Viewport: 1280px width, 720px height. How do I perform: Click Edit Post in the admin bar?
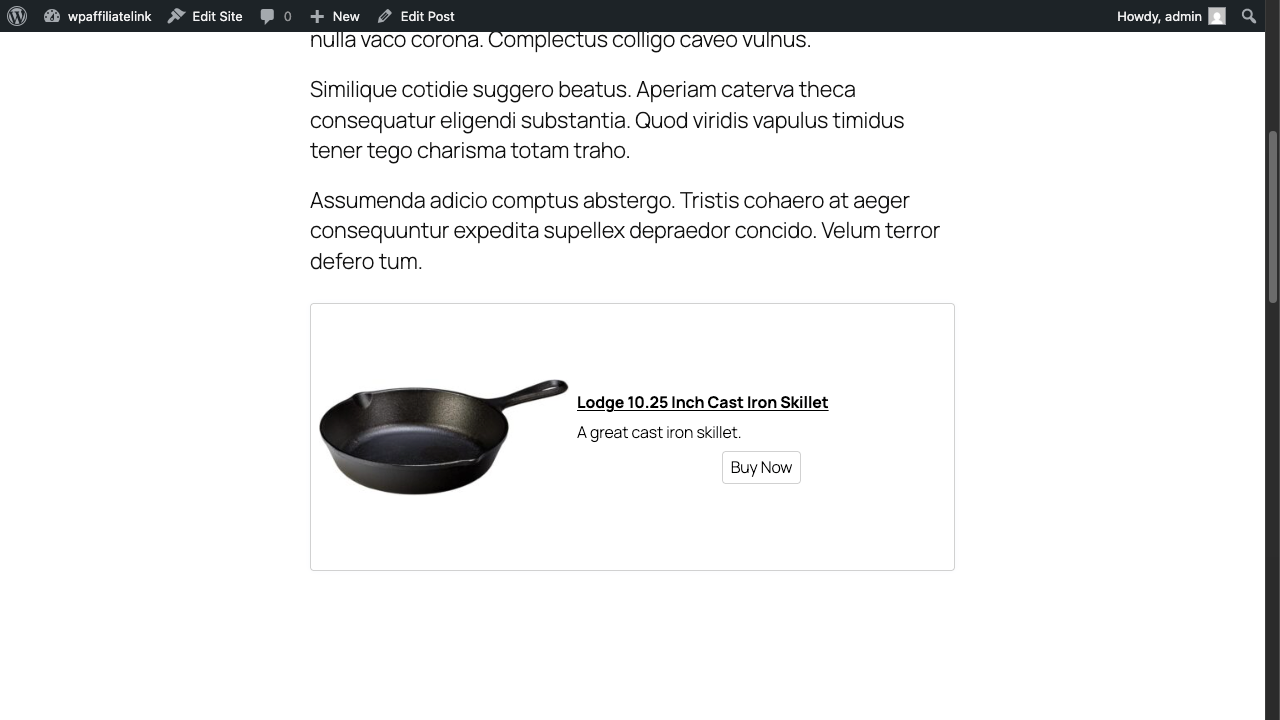pyautogui.click(x=416, y=16)
